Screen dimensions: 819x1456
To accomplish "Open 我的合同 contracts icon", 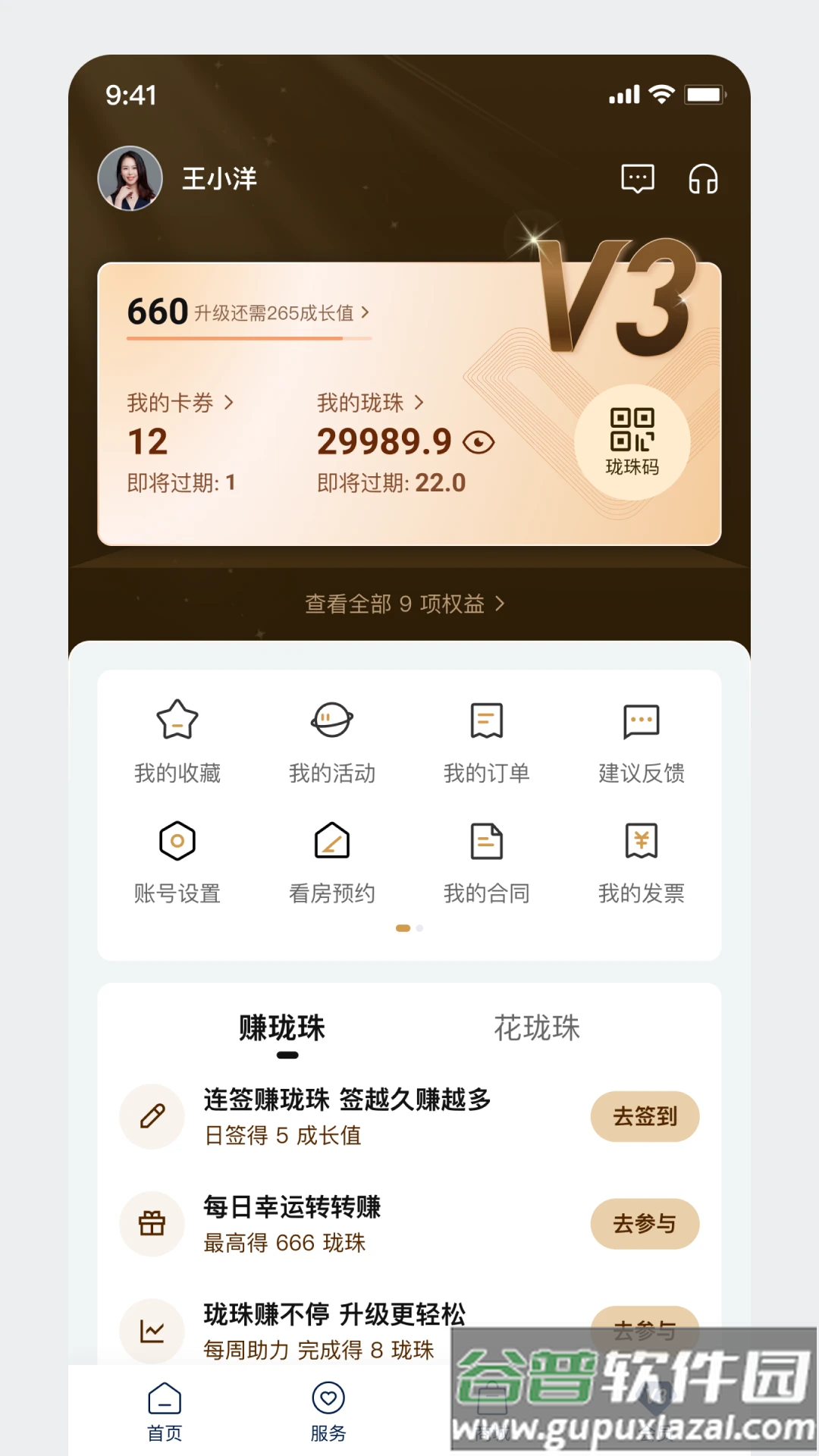I will click(487, 840).
